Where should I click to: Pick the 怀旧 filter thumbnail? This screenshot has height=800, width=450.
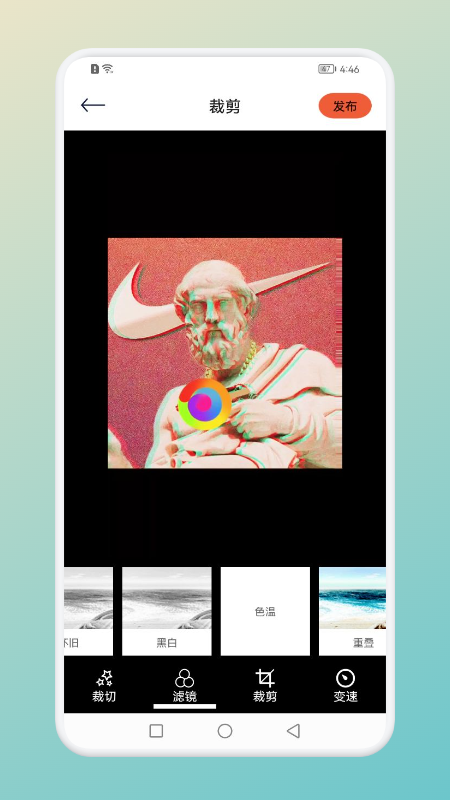click(88, 611)
